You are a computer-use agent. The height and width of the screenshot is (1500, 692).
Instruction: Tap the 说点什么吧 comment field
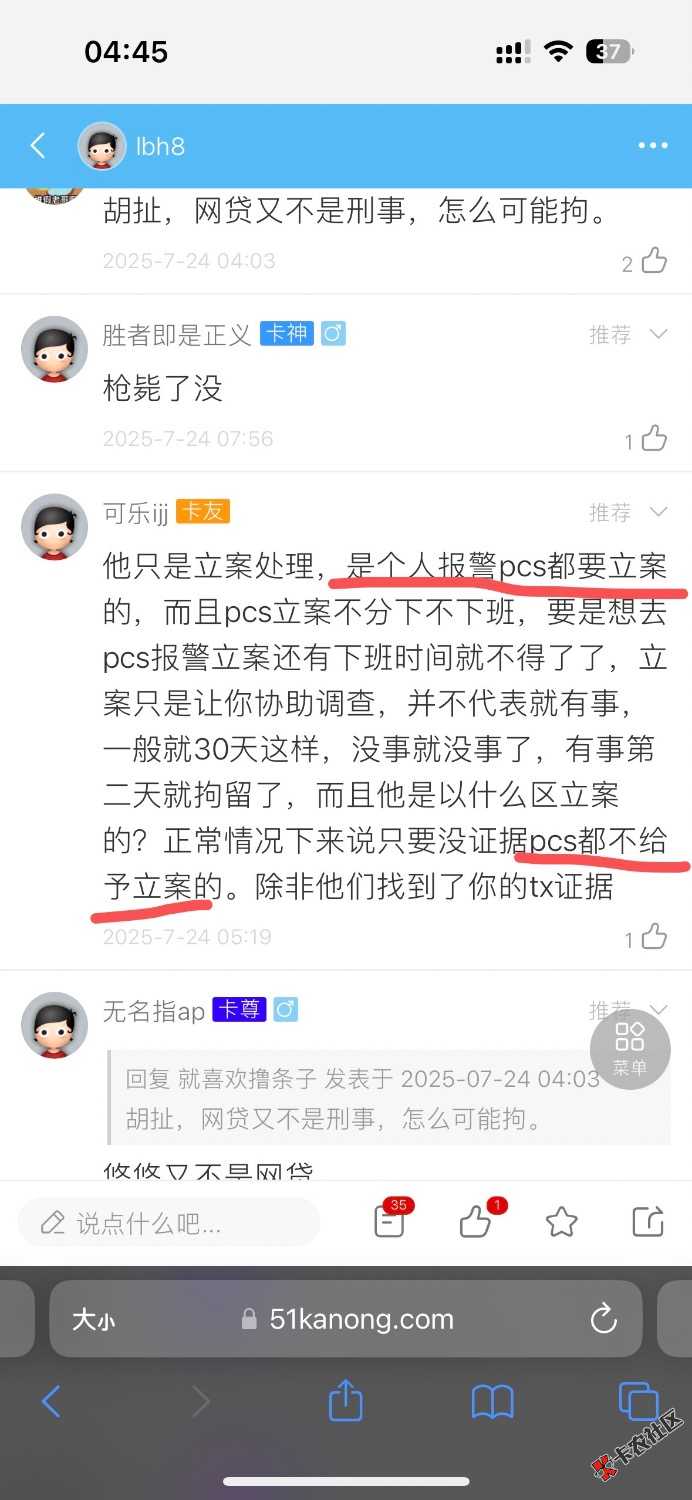point(169,1222)
